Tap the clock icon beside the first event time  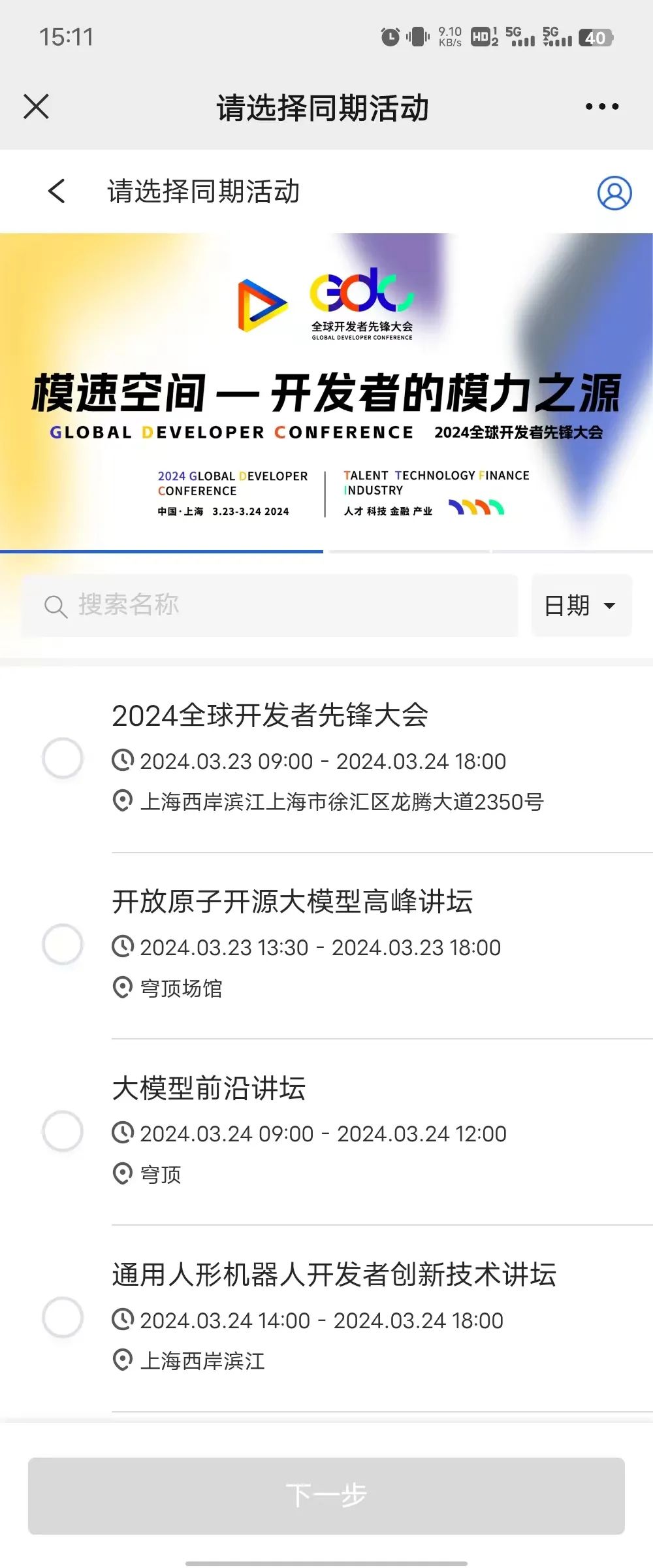pos(121,760)
